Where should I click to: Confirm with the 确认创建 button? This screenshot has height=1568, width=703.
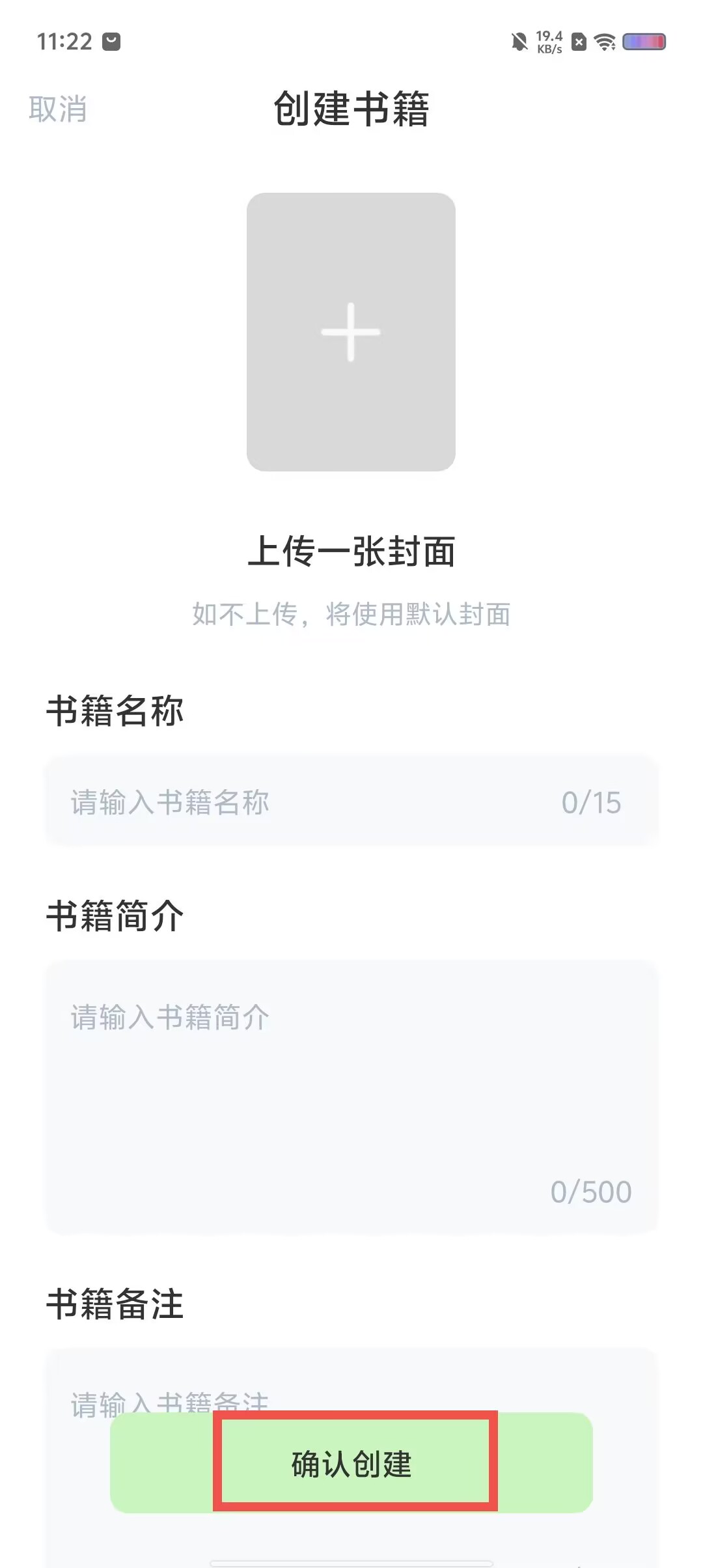click(352, 1464)
